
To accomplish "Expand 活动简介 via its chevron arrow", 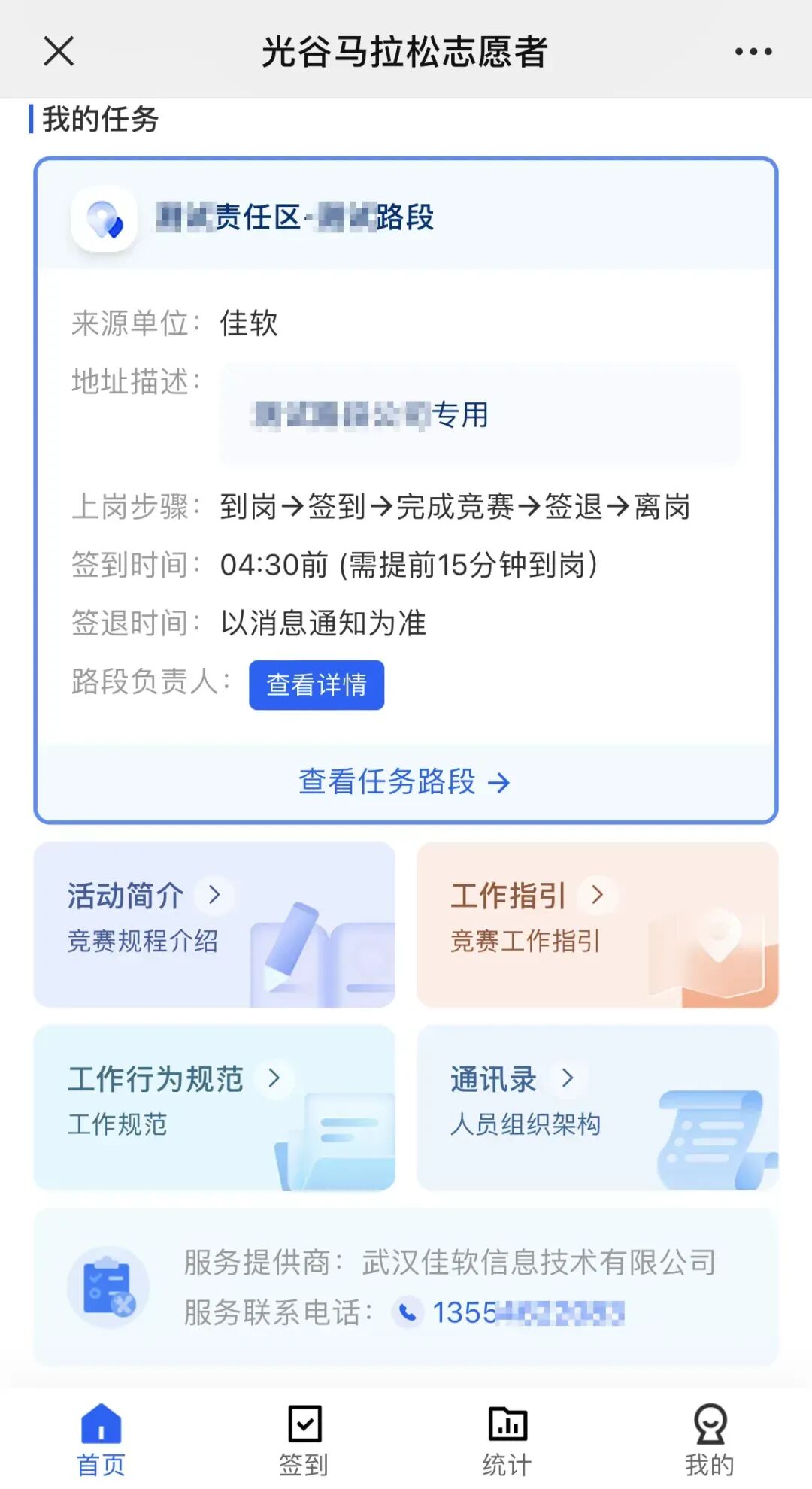I will (x=214, y=896).
